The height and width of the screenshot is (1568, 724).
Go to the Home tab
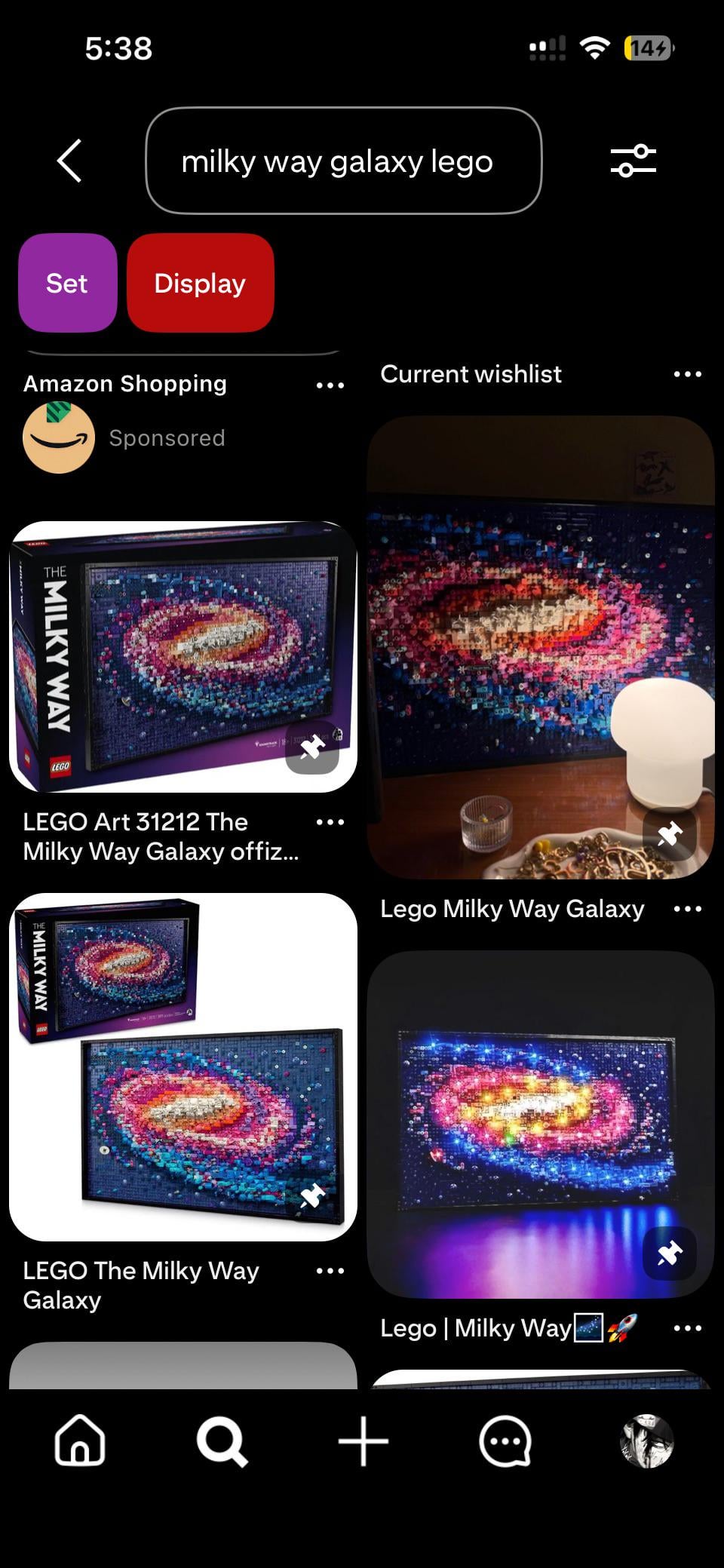pos(80,1441)
